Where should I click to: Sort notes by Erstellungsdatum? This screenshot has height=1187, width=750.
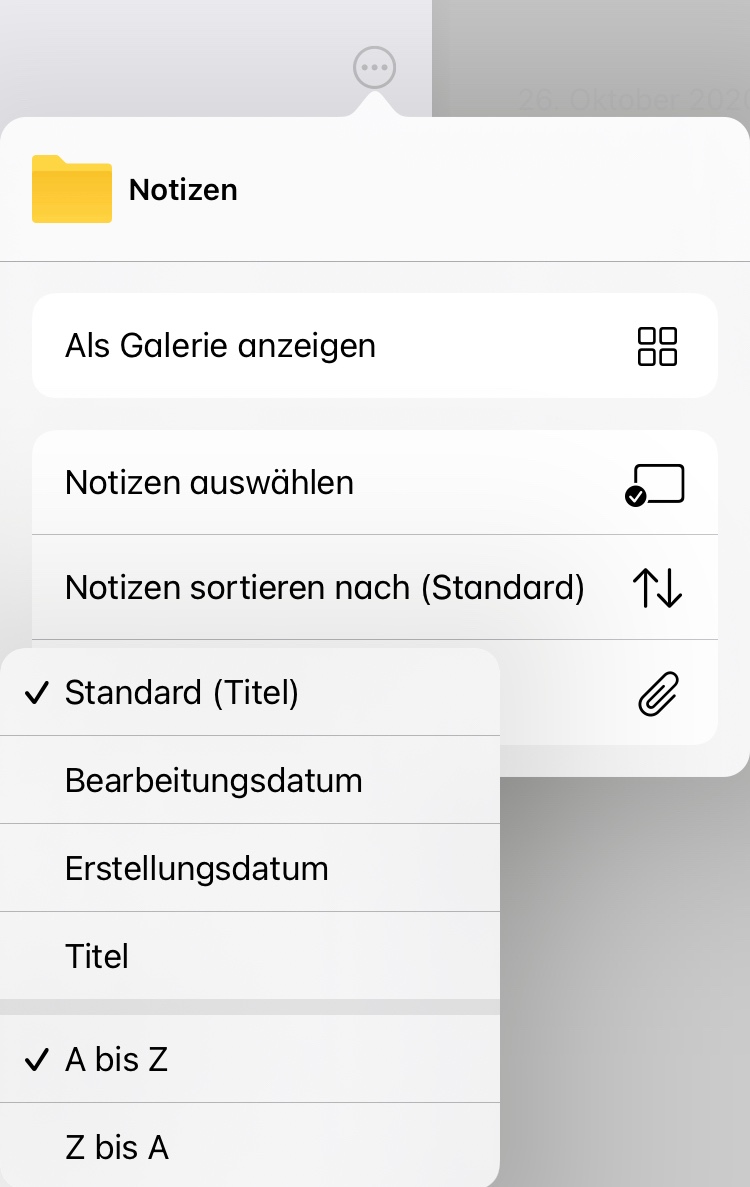(x=250, y=868)
